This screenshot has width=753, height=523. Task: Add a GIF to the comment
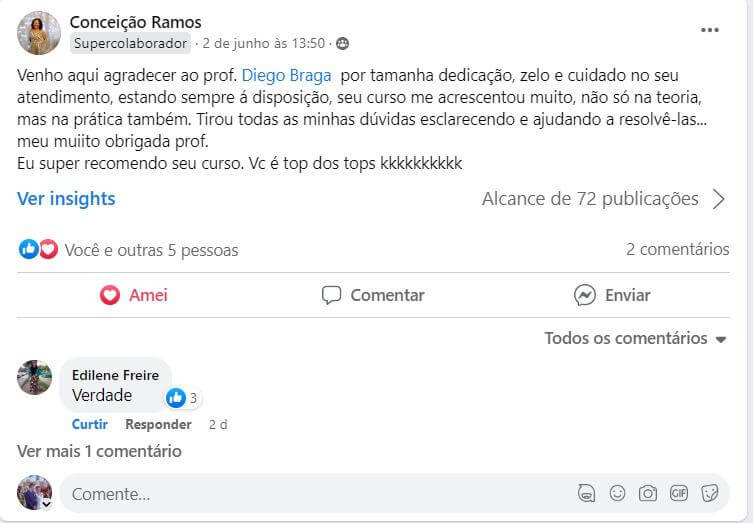pyautogui.click(x=679, y=493)
